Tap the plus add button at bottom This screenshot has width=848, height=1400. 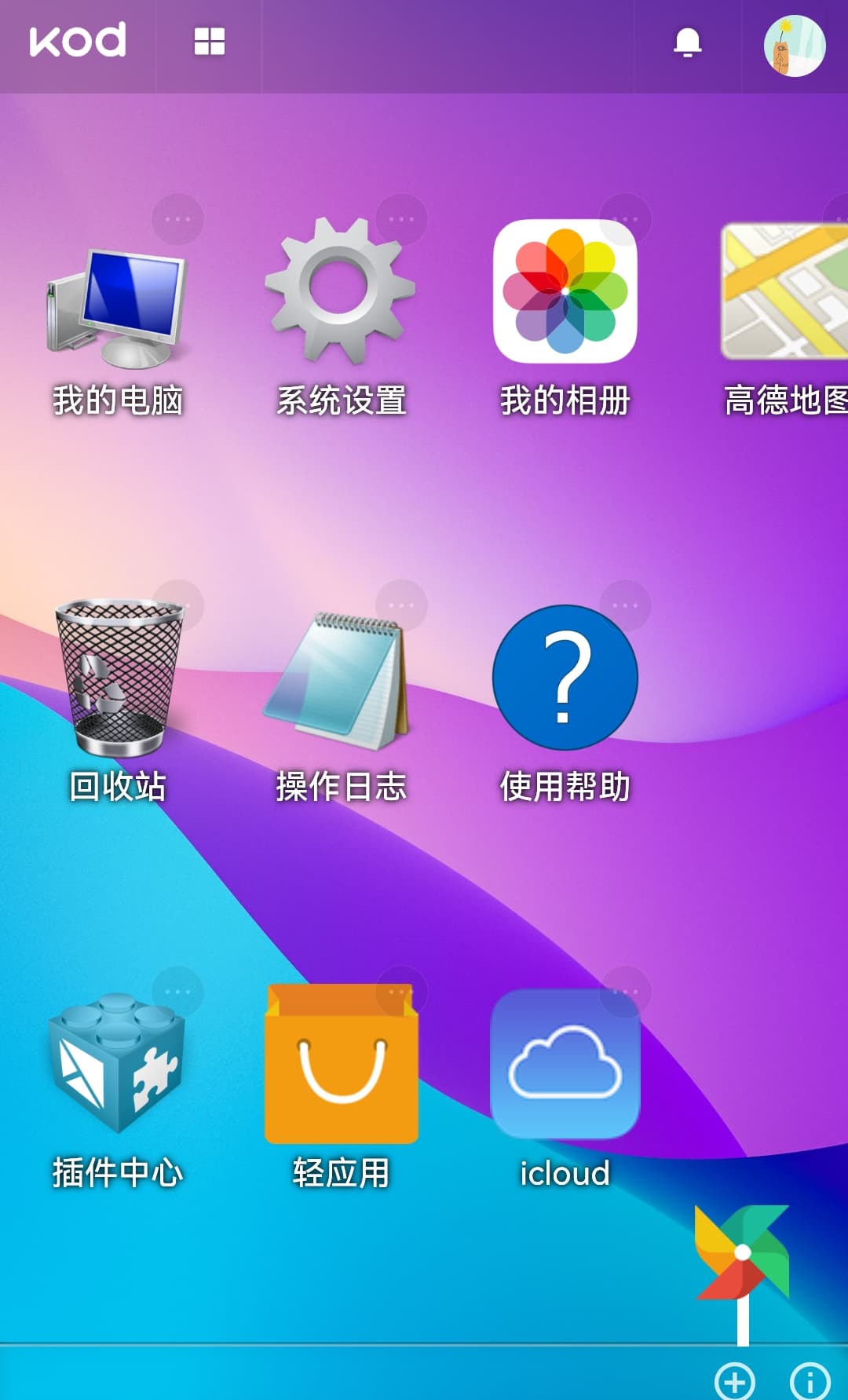tap(735, 1381)
